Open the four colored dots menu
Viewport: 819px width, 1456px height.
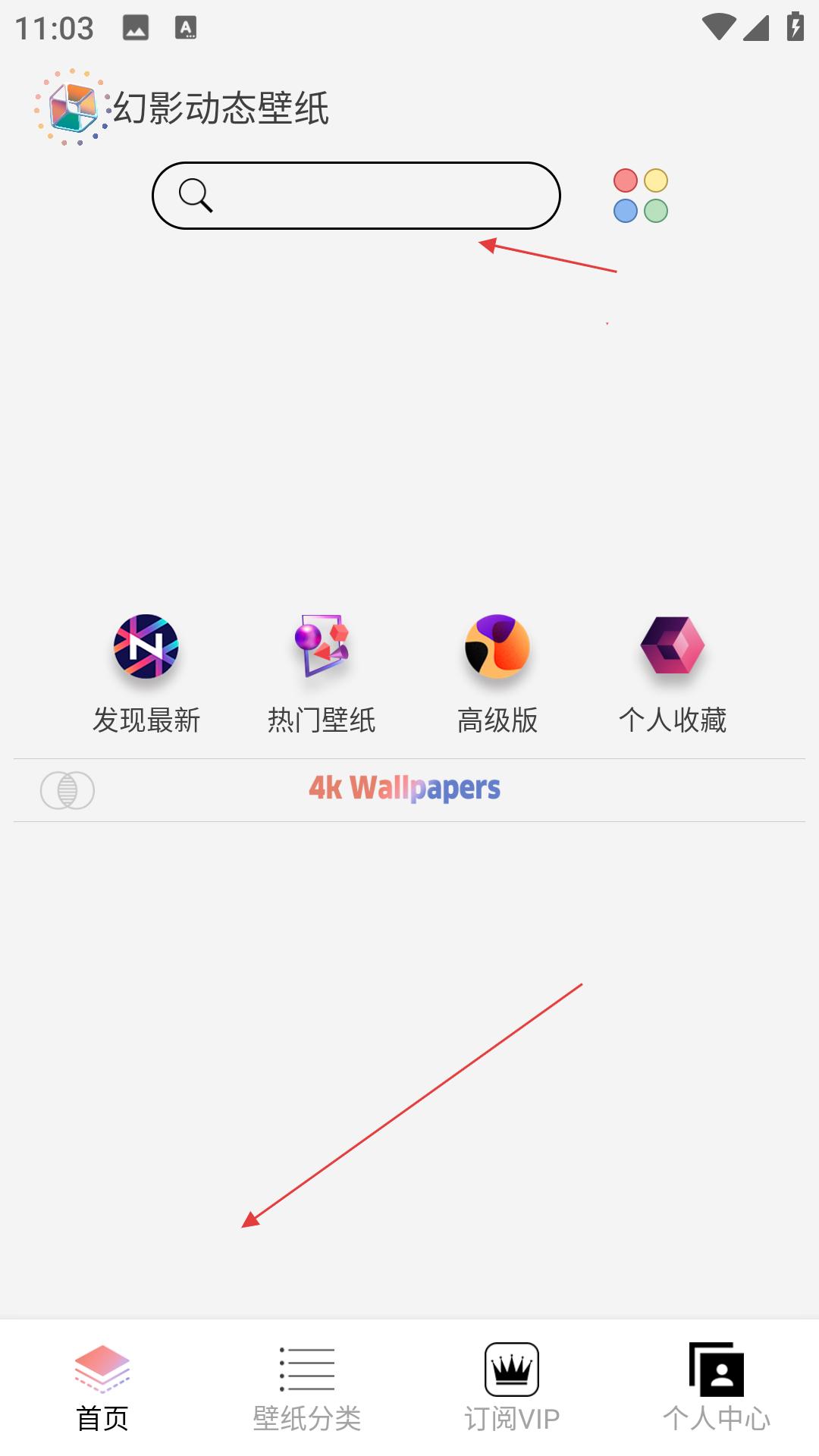pos(641,196)
